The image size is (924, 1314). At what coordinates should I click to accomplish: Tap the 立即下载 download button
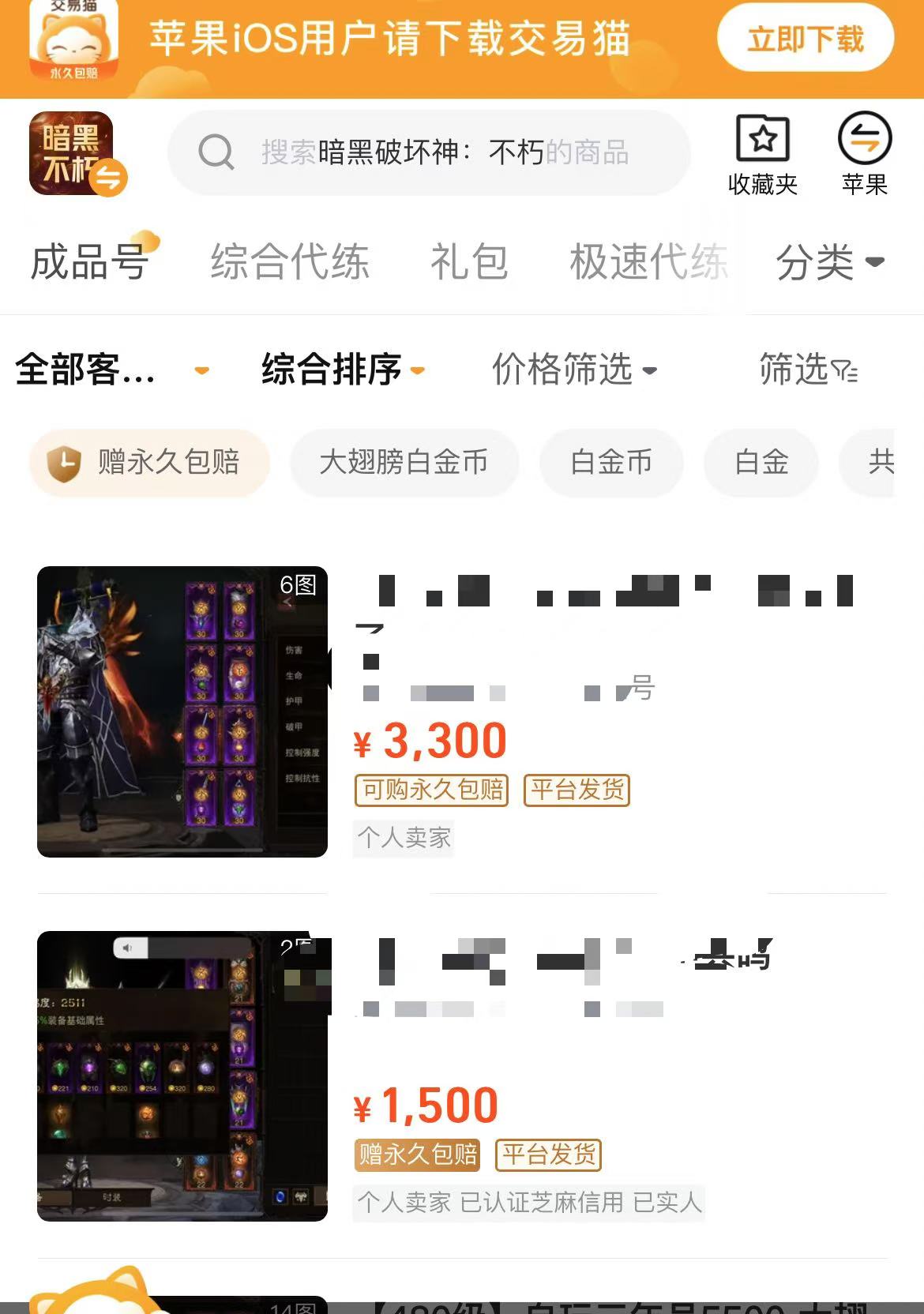coord(805,39)
